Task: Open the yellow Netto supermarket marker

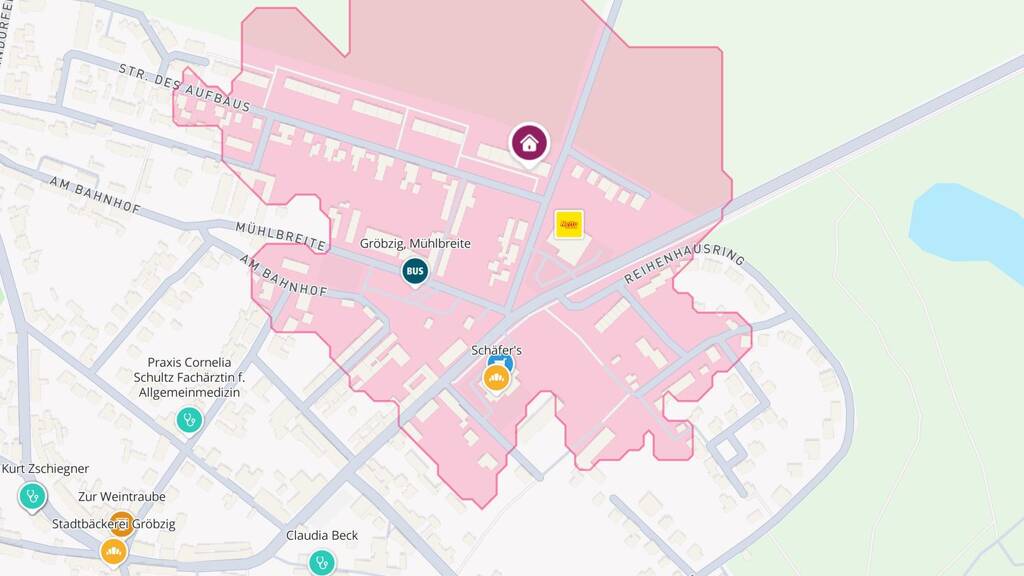Action: tap(569, 224)
